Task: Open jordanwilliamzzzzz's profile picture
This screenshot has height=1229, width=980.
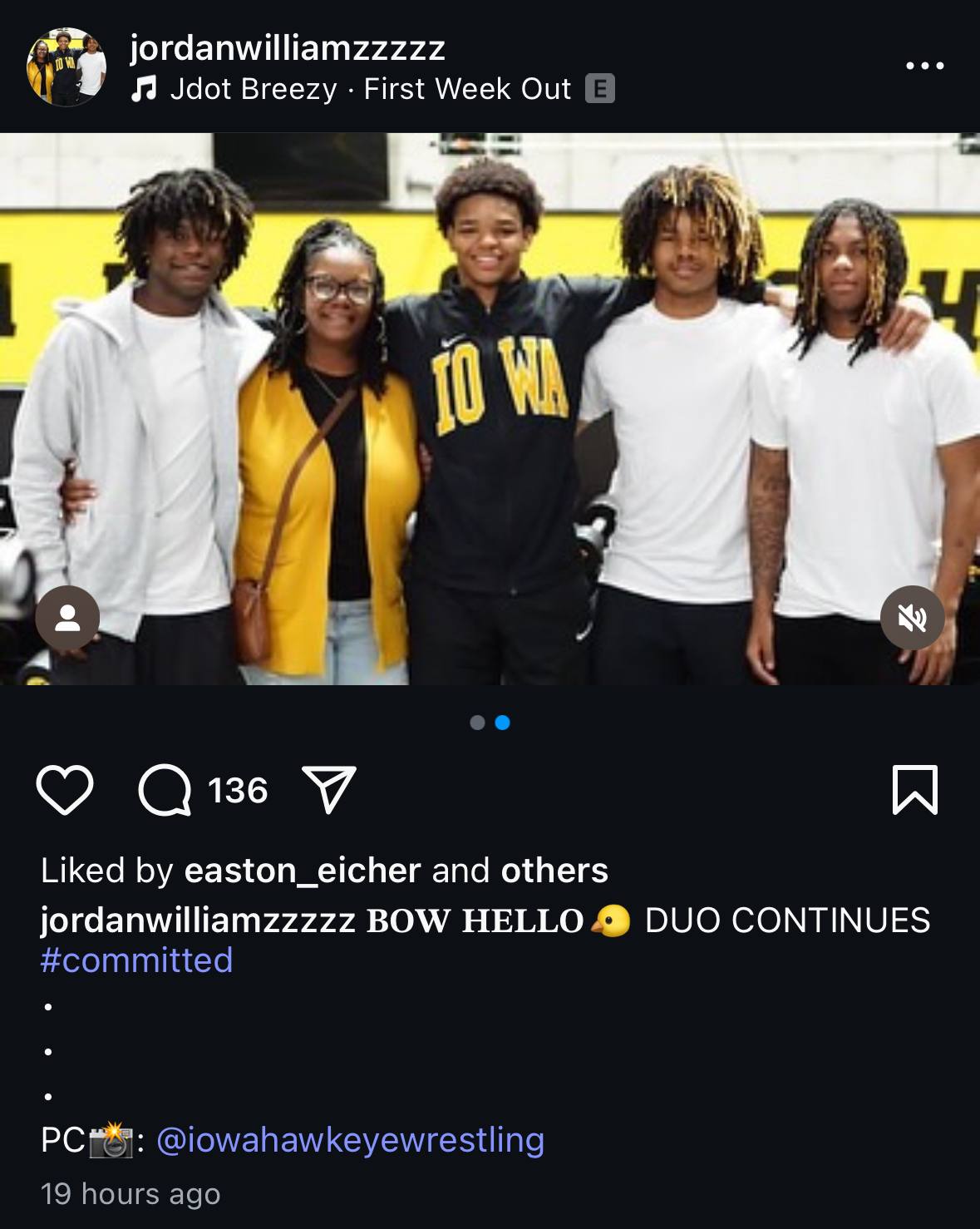Action: click(x=66, y=67)
